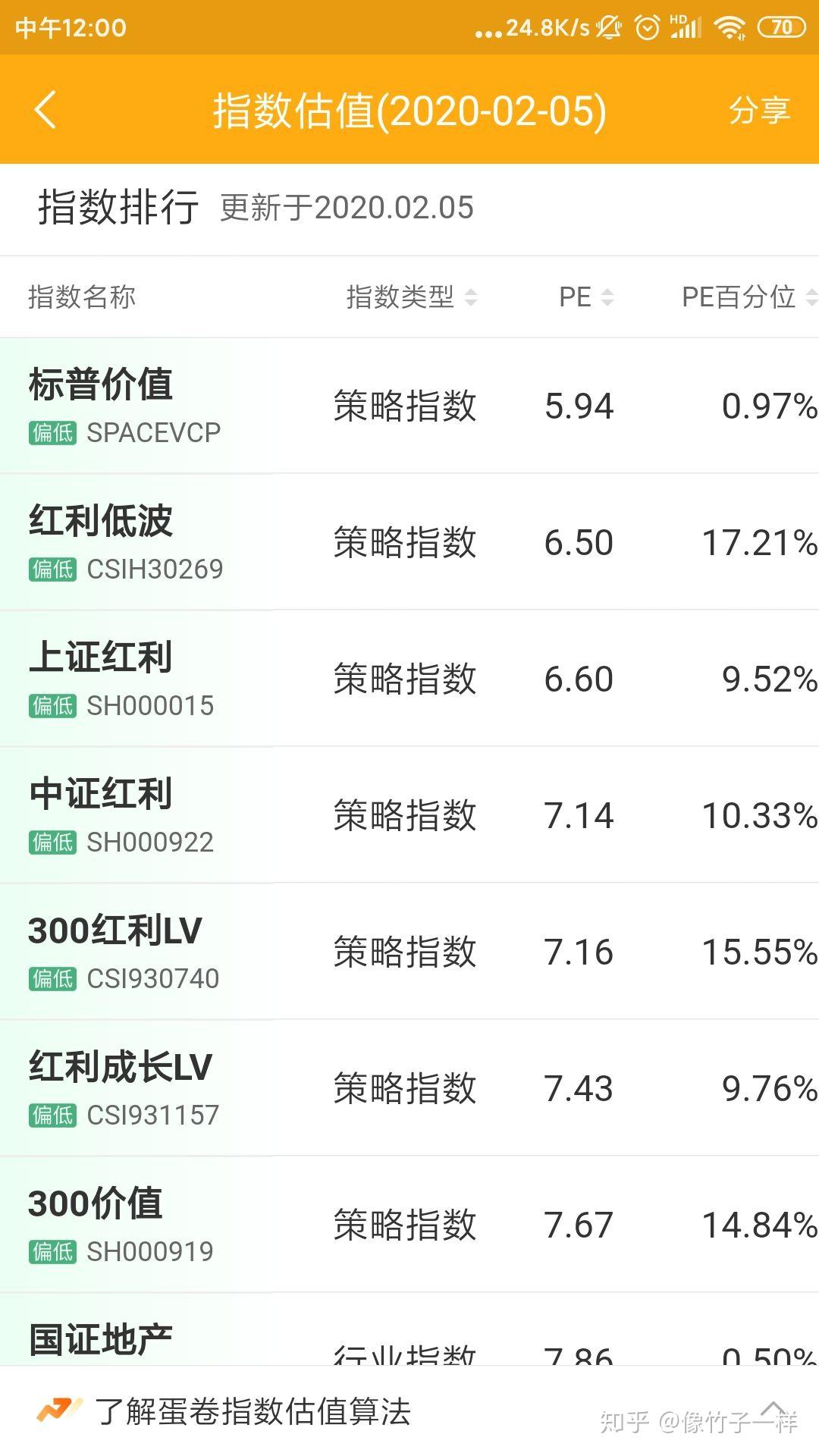View 上证红利 index details
The width and height of the screenshot is (819, 1456).
pos(409,679)
